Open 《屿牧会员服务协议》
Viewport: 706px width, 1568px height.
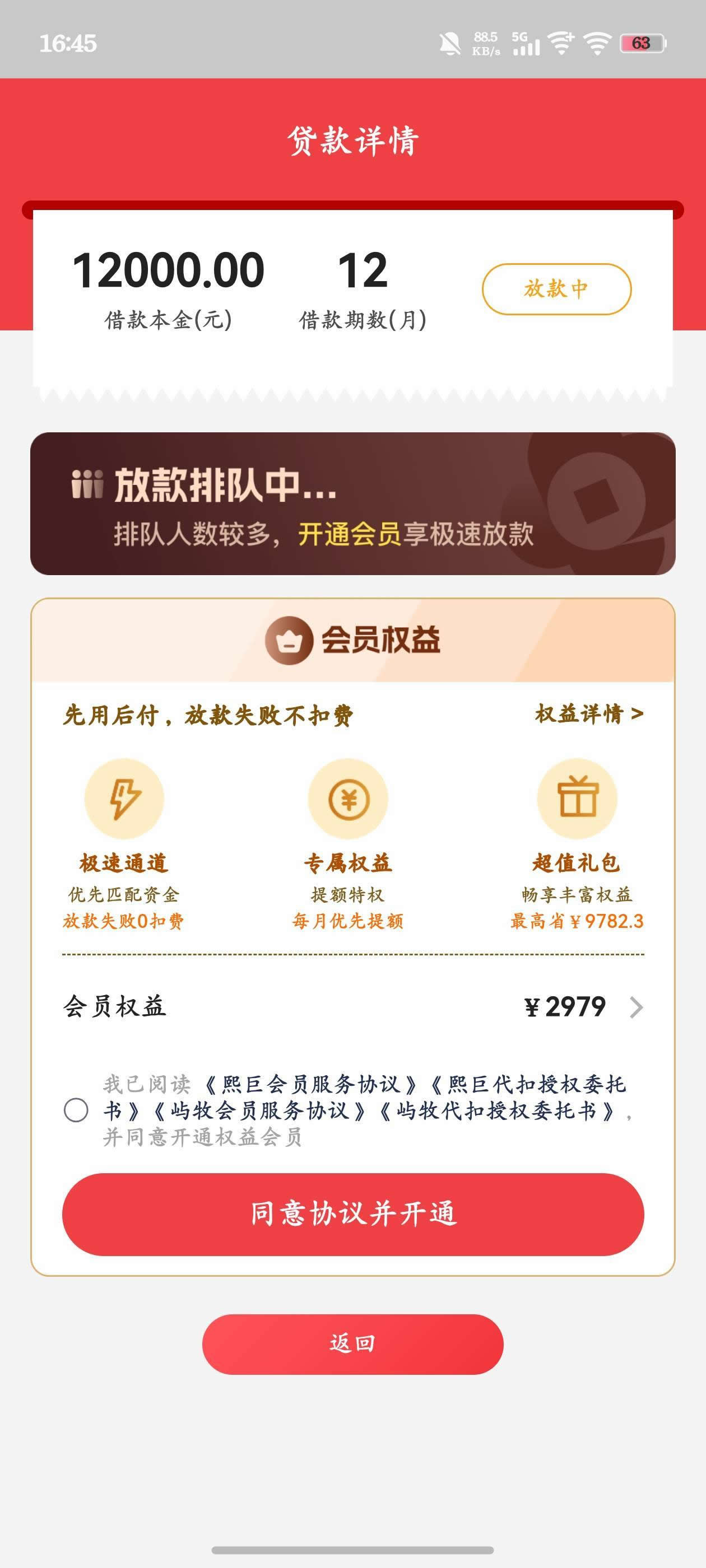click(258, 1110)
